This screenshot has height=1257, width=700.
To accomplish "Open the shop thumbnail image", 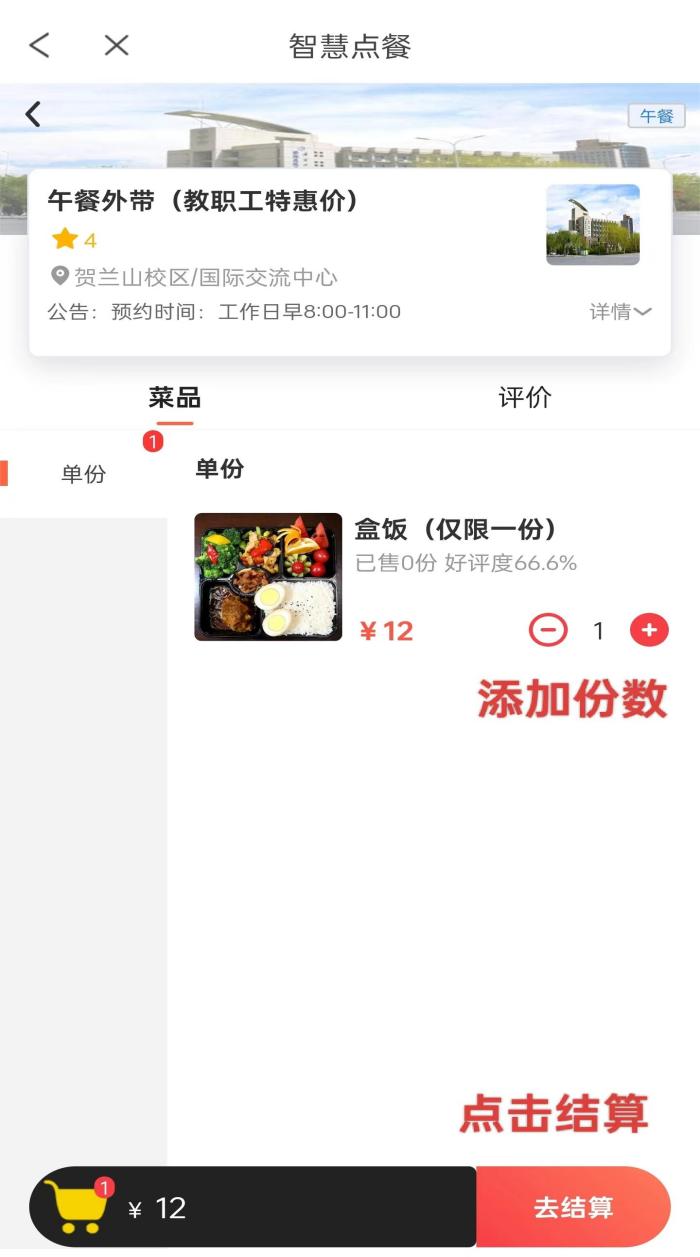I will tap(592, 225).
